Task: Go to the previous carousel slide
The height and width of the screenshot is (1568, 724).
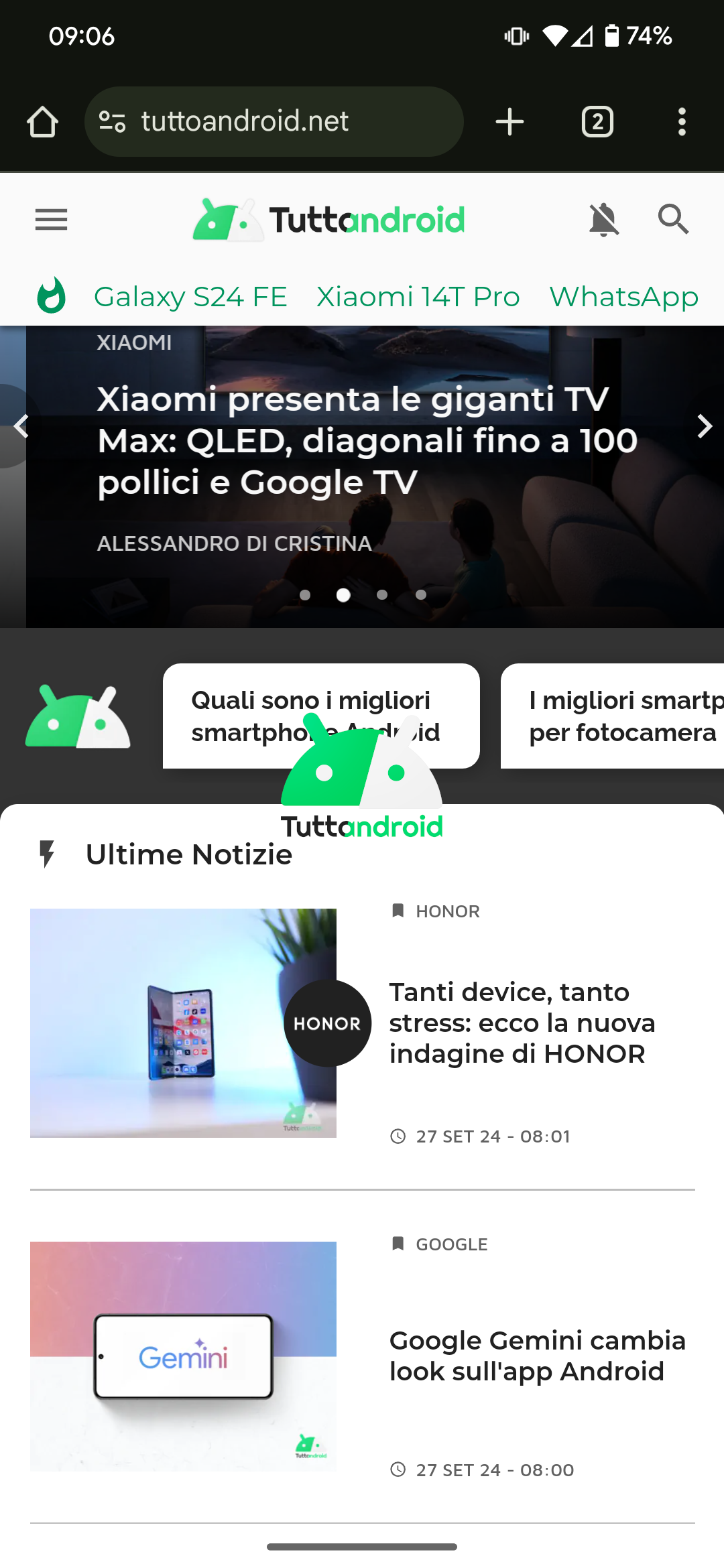Action: click(x=21, y=426)
